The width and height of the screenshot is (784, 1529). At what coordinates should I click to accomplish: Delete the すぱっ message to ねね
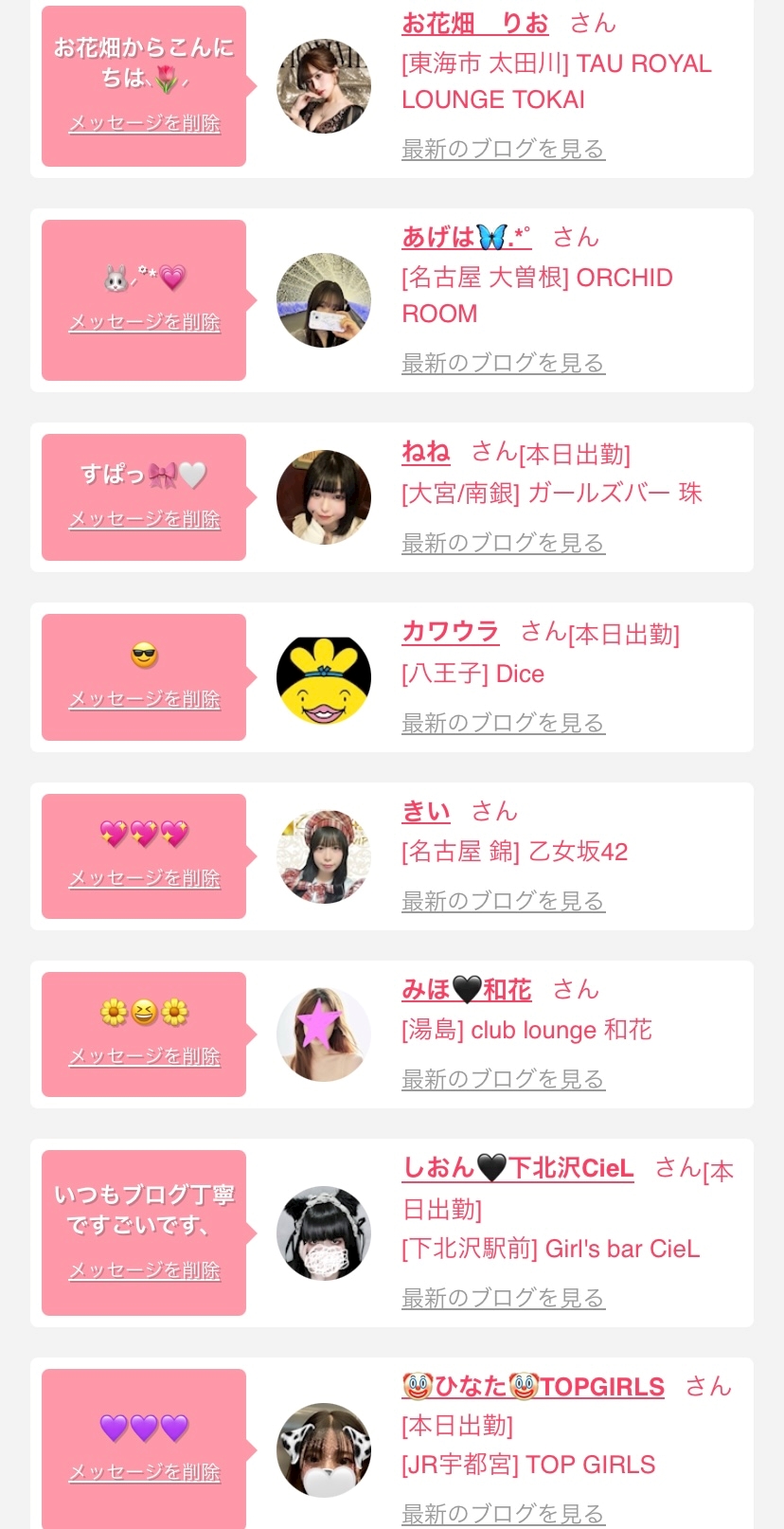(x=145, y=519)
